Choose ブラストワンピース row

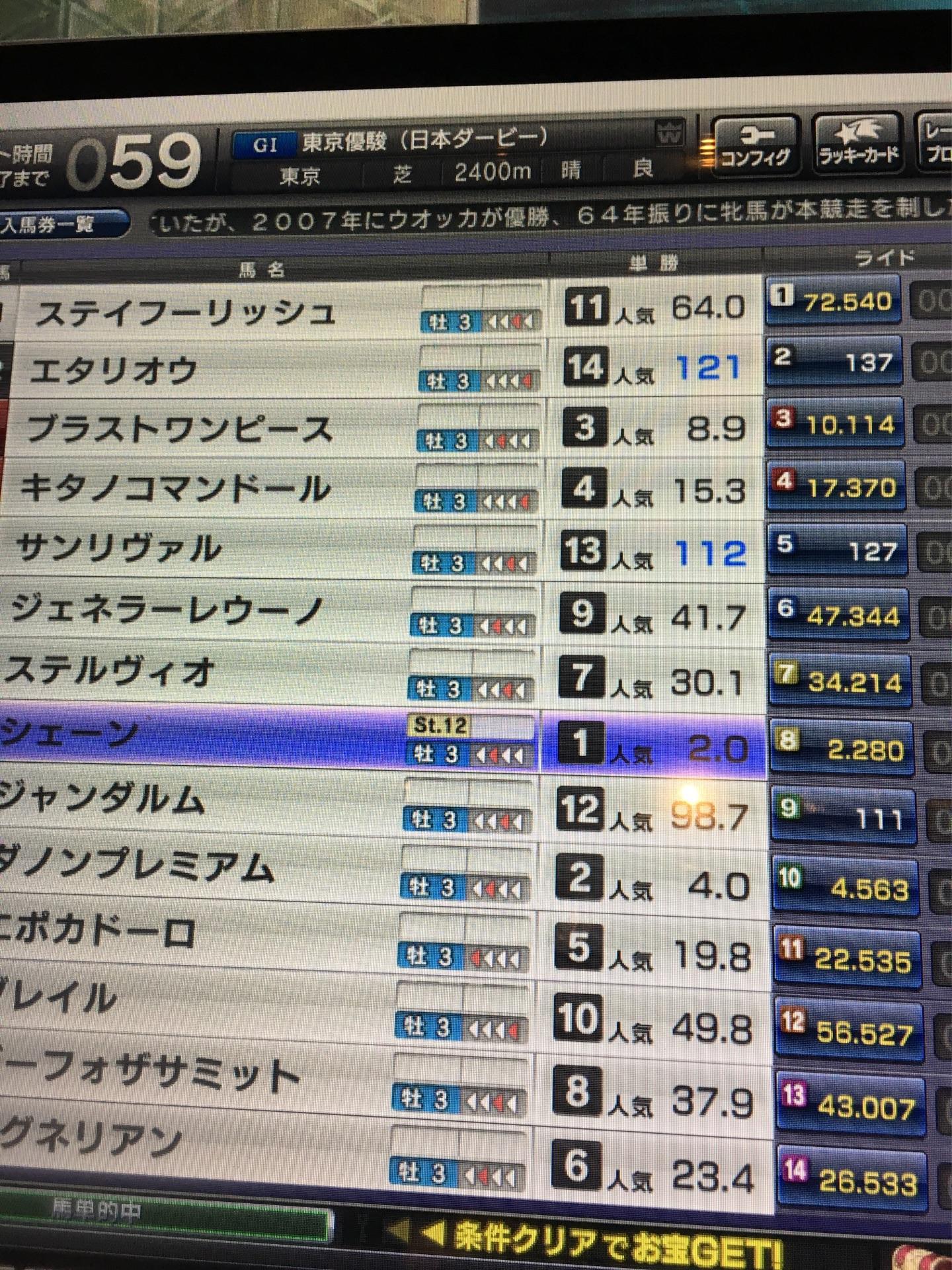[x=178, y=430]
